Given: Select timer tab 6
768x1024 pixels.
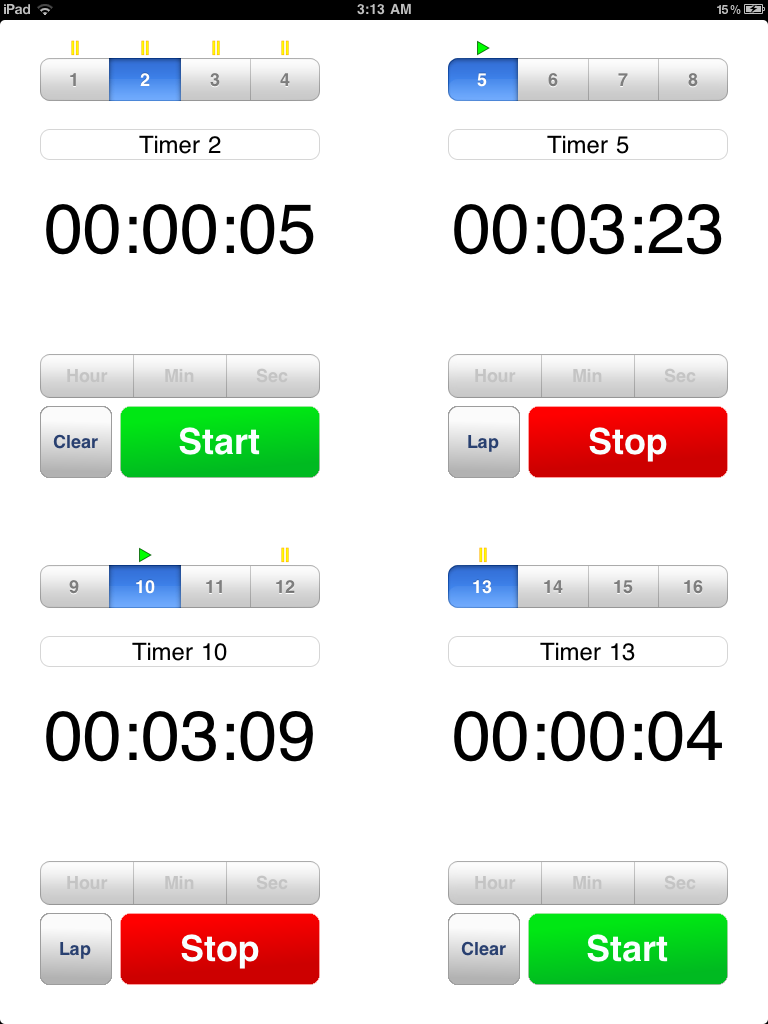Looking at the screenshot, I should coord(553,79).
